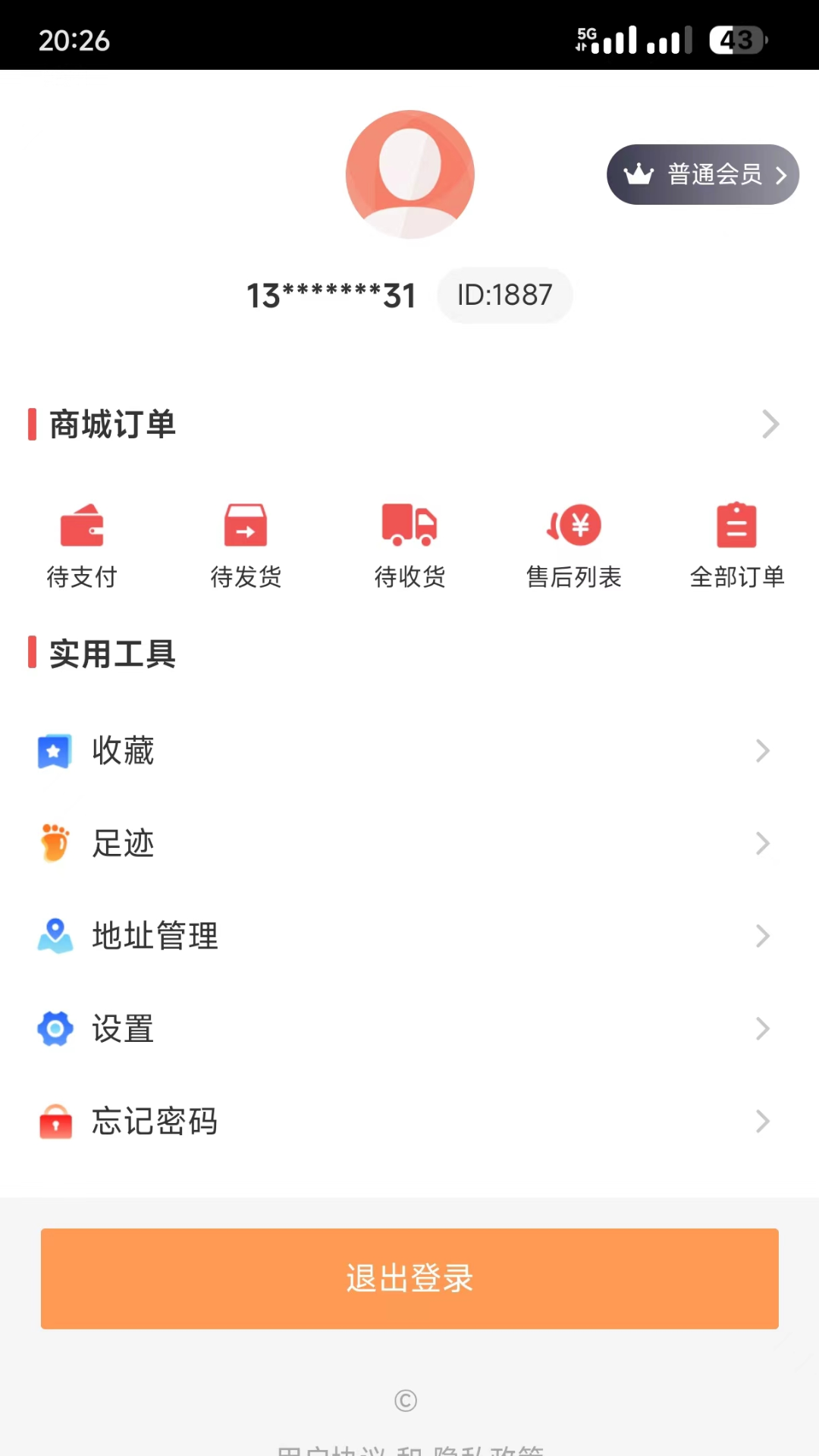This screenshot has width=819, height=1456.
Task: Open the 足迹 browsing history row
Action: [x=409, y=843]
